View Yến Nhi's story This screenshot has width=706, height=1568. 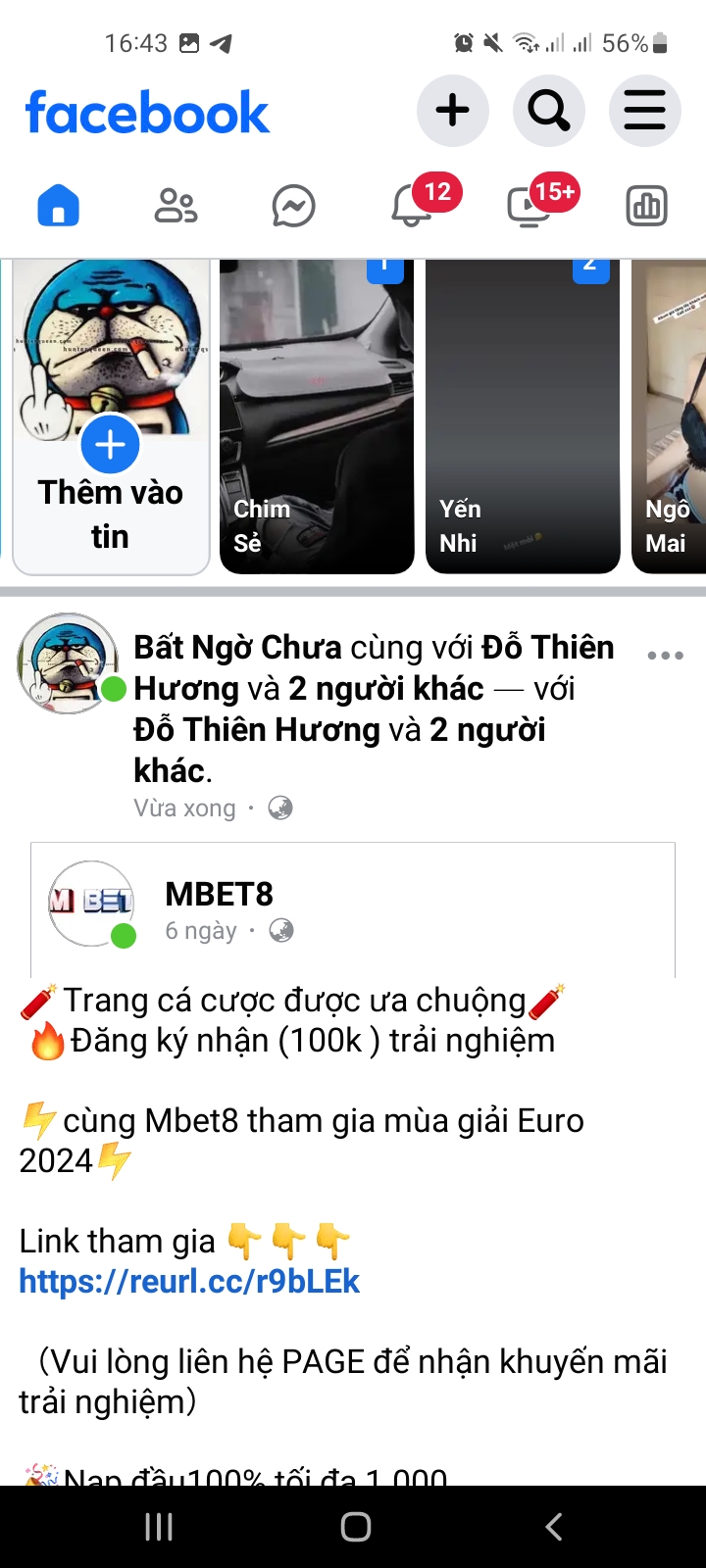pos(523,416)
